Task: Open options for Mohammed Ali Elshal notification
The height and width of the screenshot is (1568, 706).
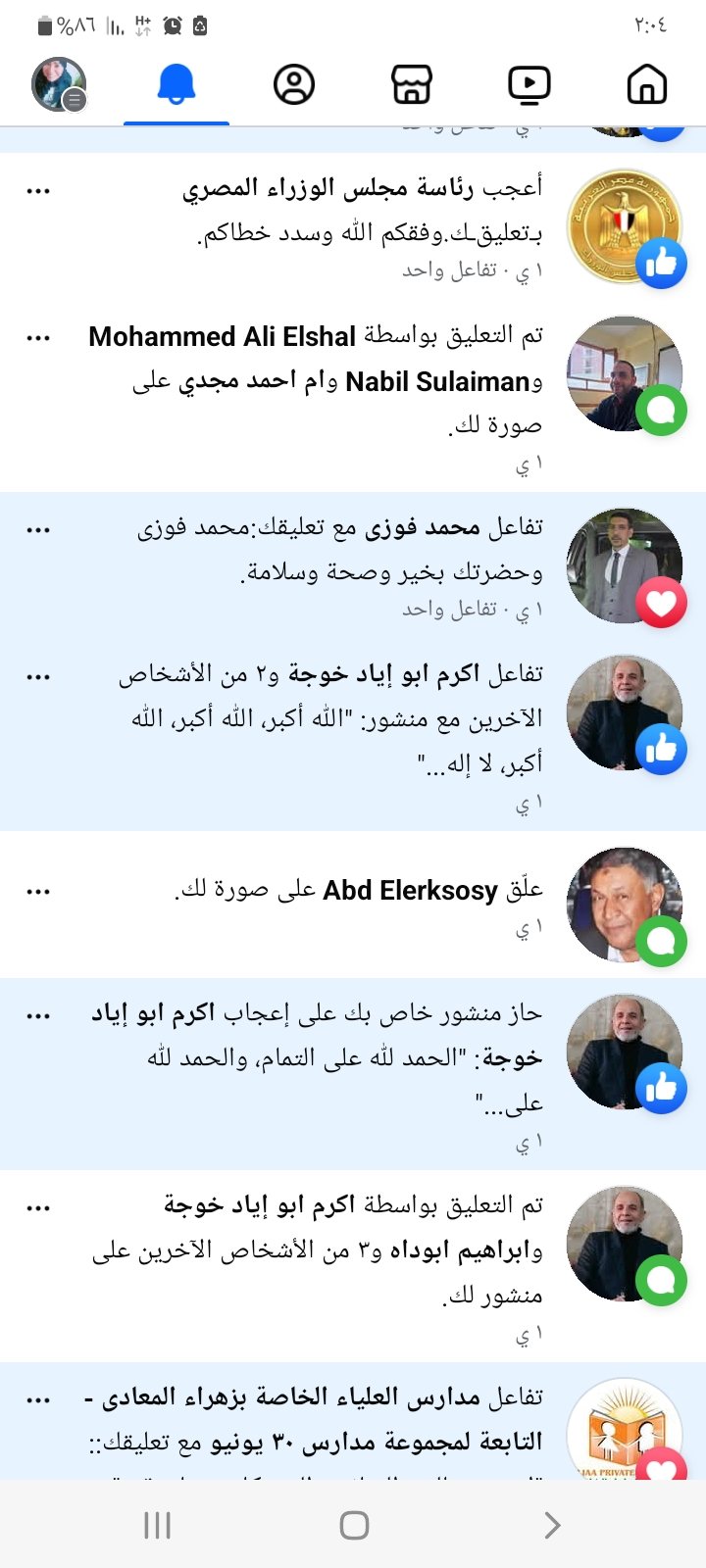Action: [x=38, y=338]
